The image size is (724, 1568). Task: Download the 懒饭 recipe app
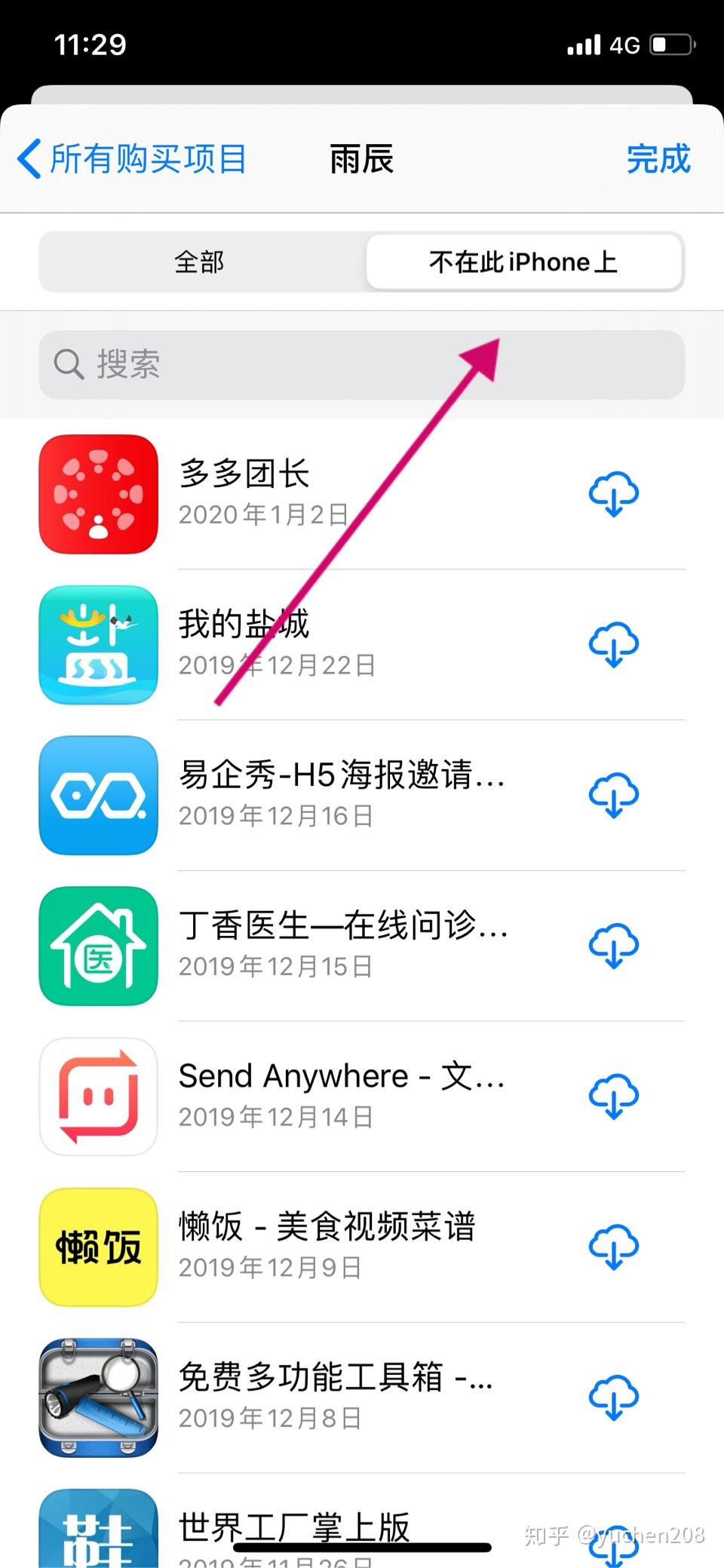coord(613,1247)
